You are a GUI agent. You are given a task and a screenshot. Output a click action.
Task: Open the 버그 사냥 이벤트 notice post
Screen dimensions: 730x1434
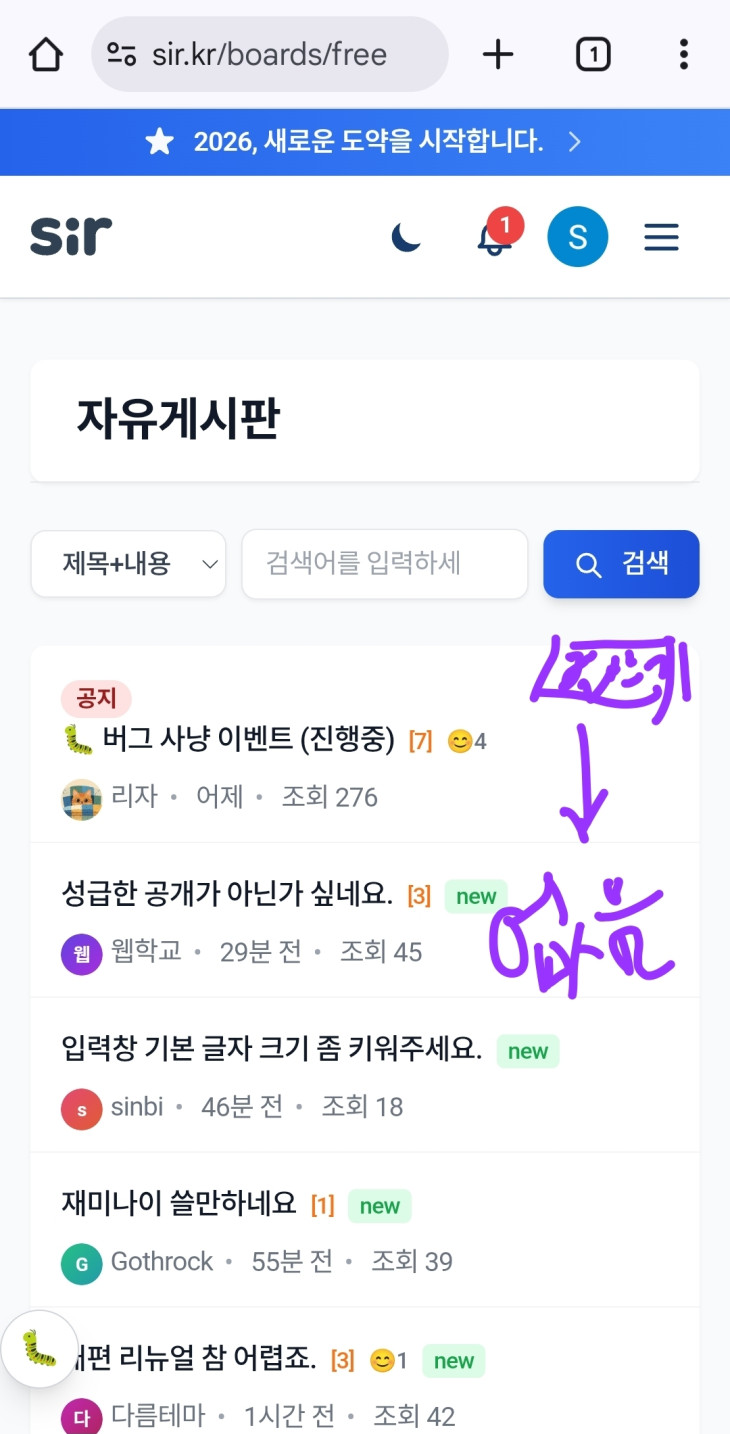248,741
